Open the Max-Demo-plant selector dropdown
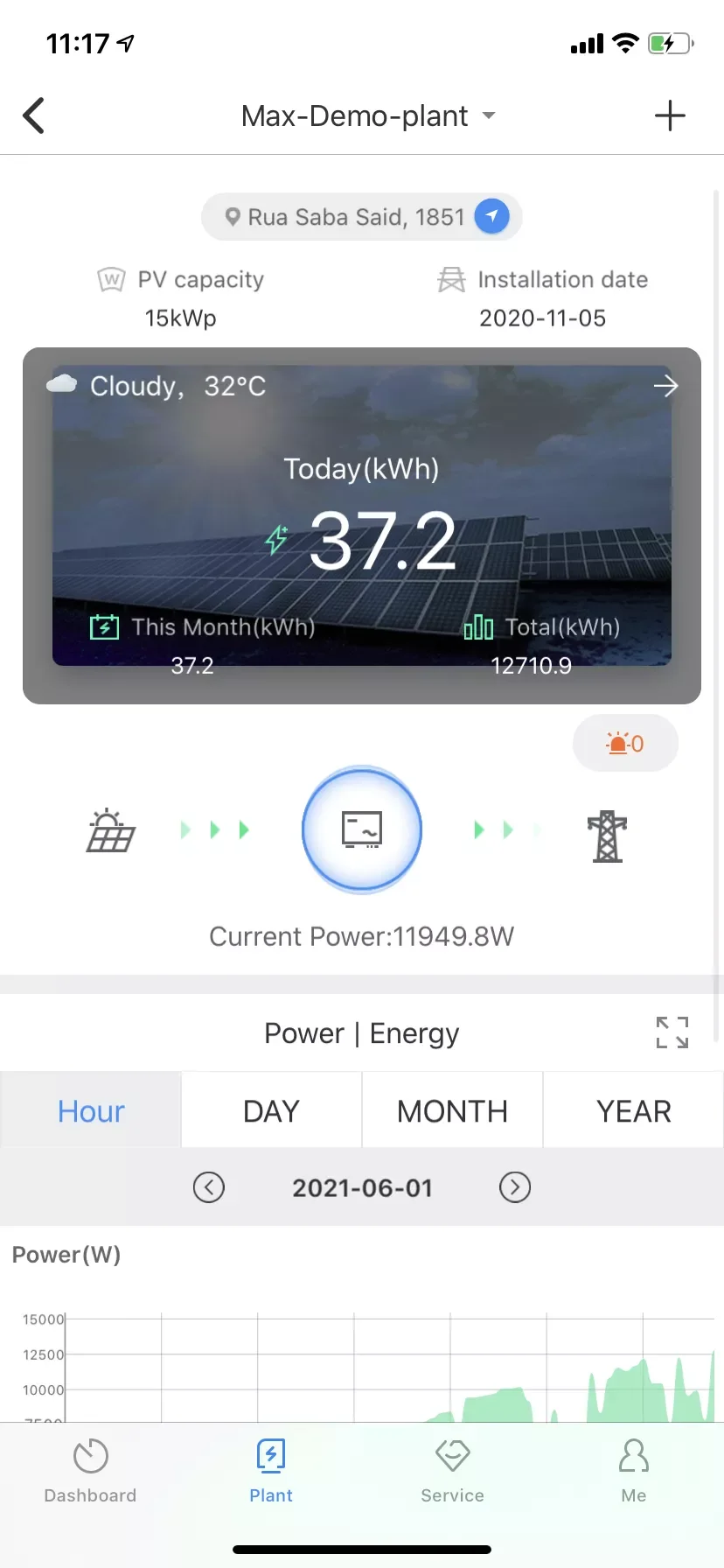The width and height of the screenshot is (724, 1568). point(368,116)
